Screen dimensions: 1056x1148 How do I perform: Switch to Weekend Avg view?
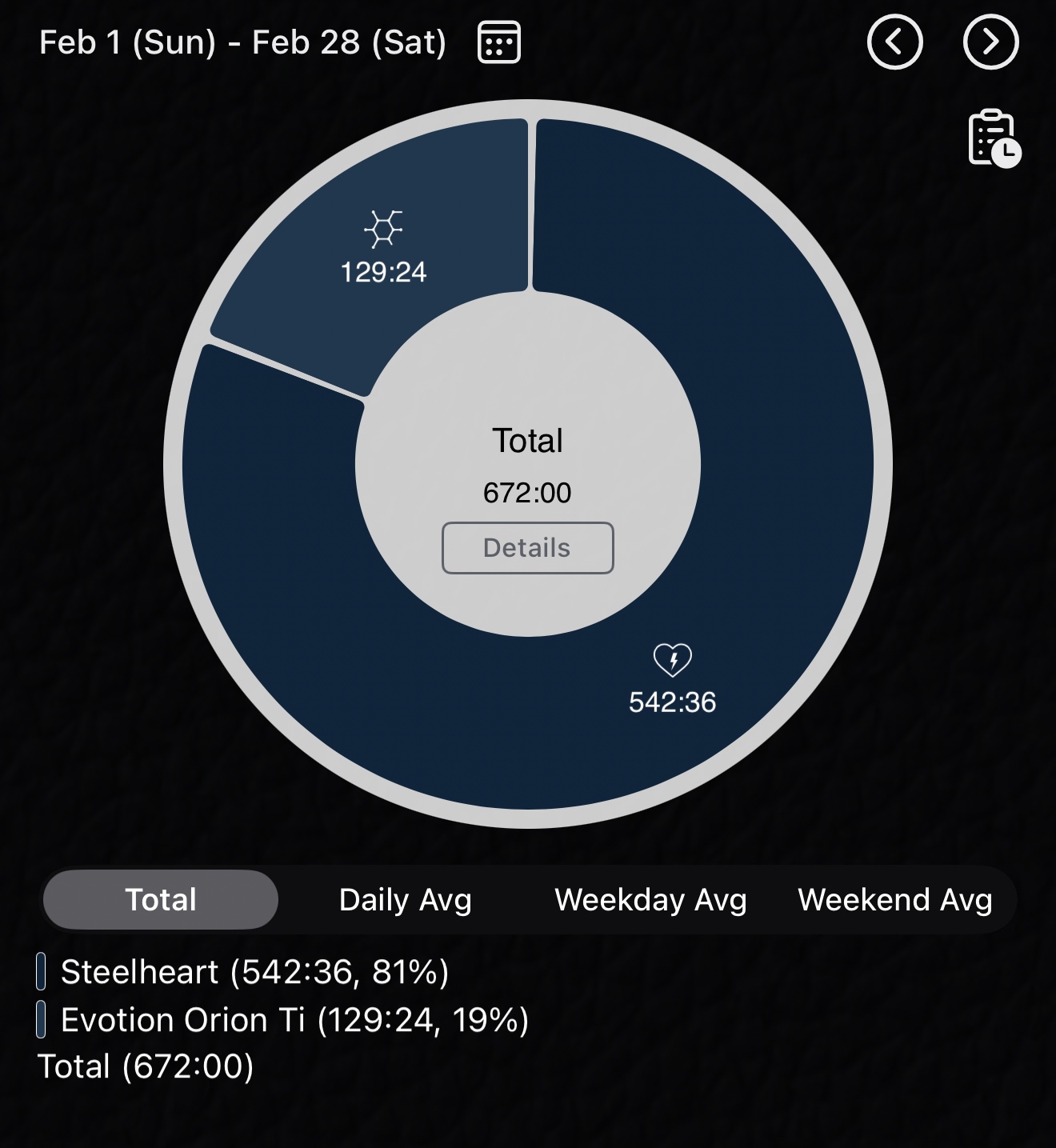click(x=894, y=899)
